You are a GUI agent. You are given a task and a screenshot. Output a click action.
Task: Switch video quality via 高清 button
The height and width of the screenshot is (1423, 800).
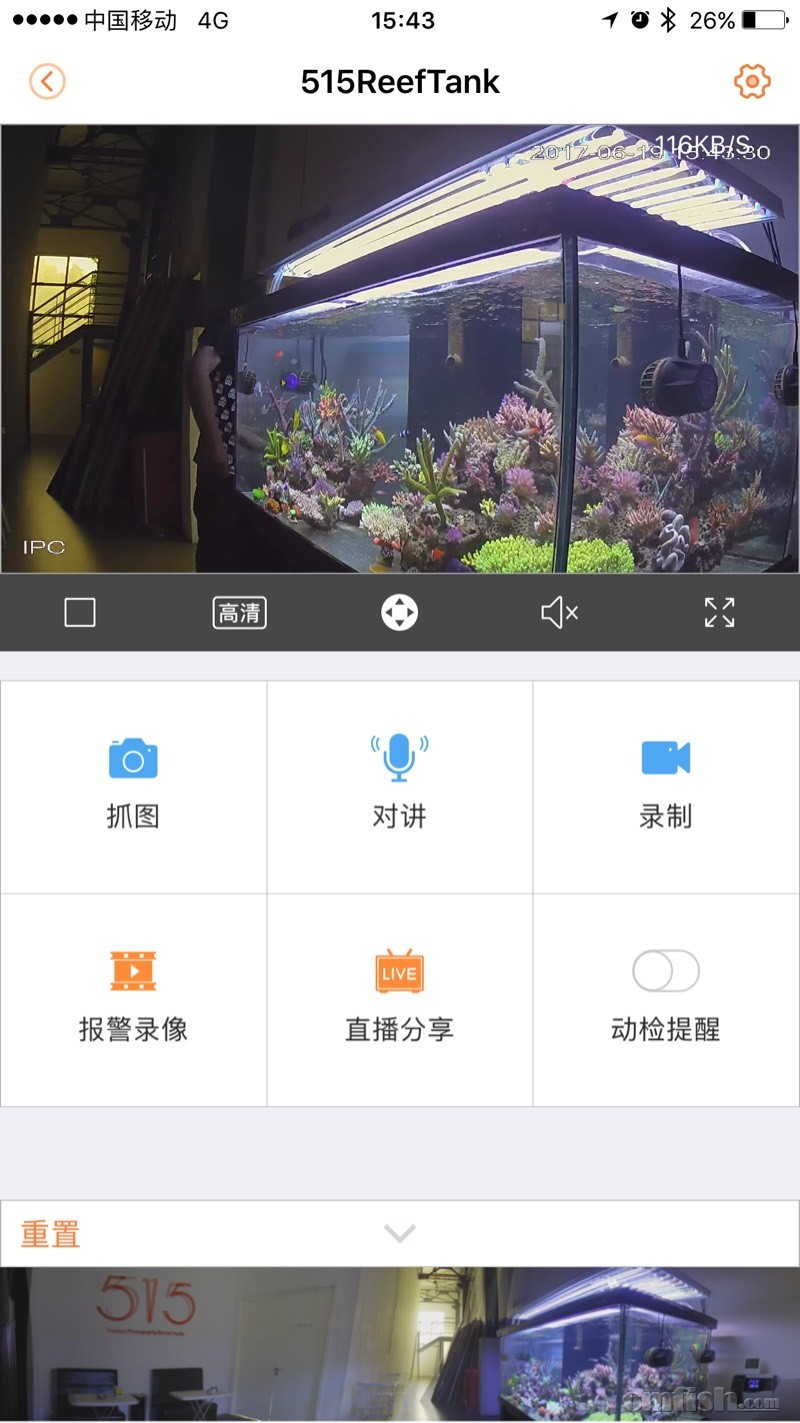(240, 612)
